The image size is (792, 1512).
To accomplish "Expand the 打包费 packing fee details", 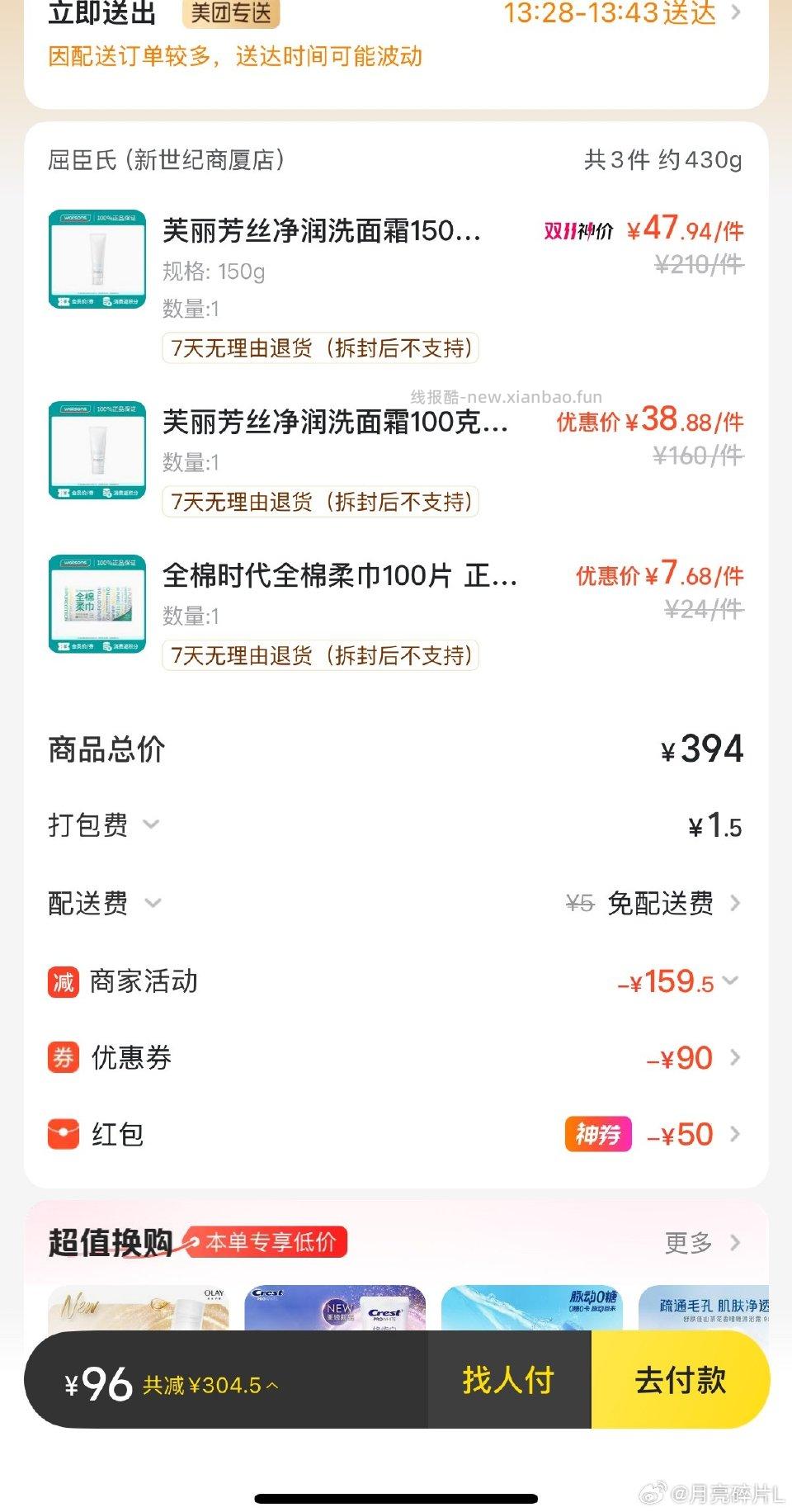I will tap(150, 824).
